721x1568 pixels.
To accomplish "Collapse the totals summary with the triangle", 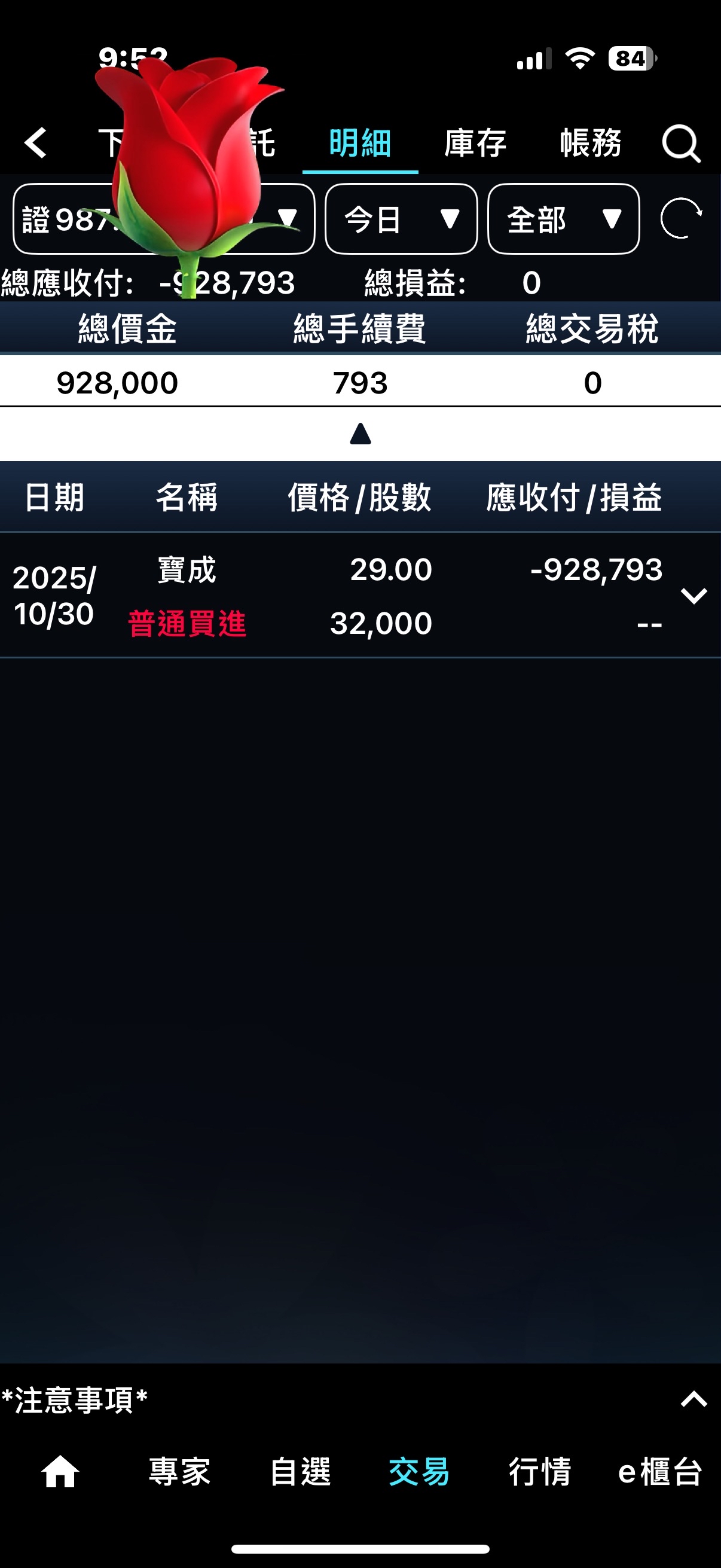I will click(360, 434).
